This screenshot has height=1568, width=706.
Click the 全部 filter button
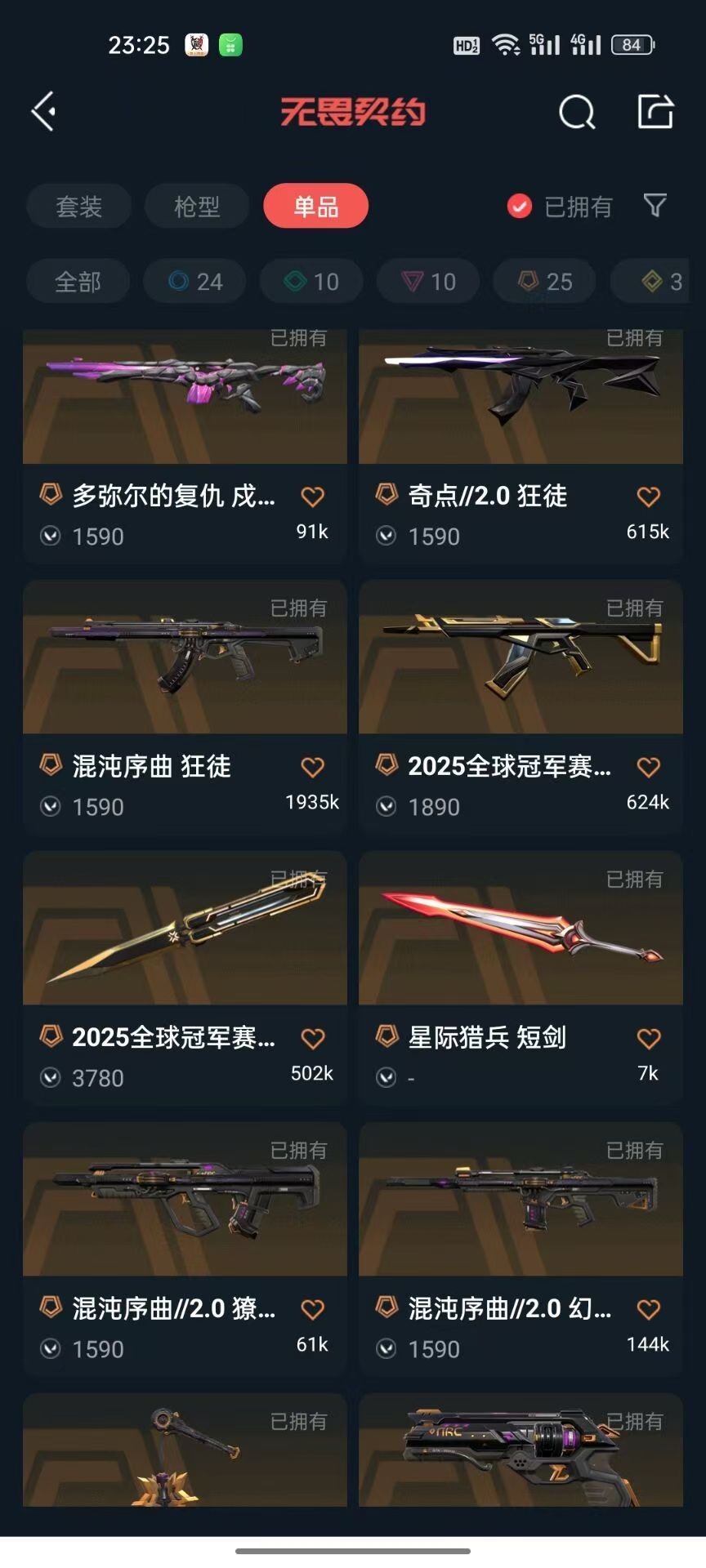(78, 281)
